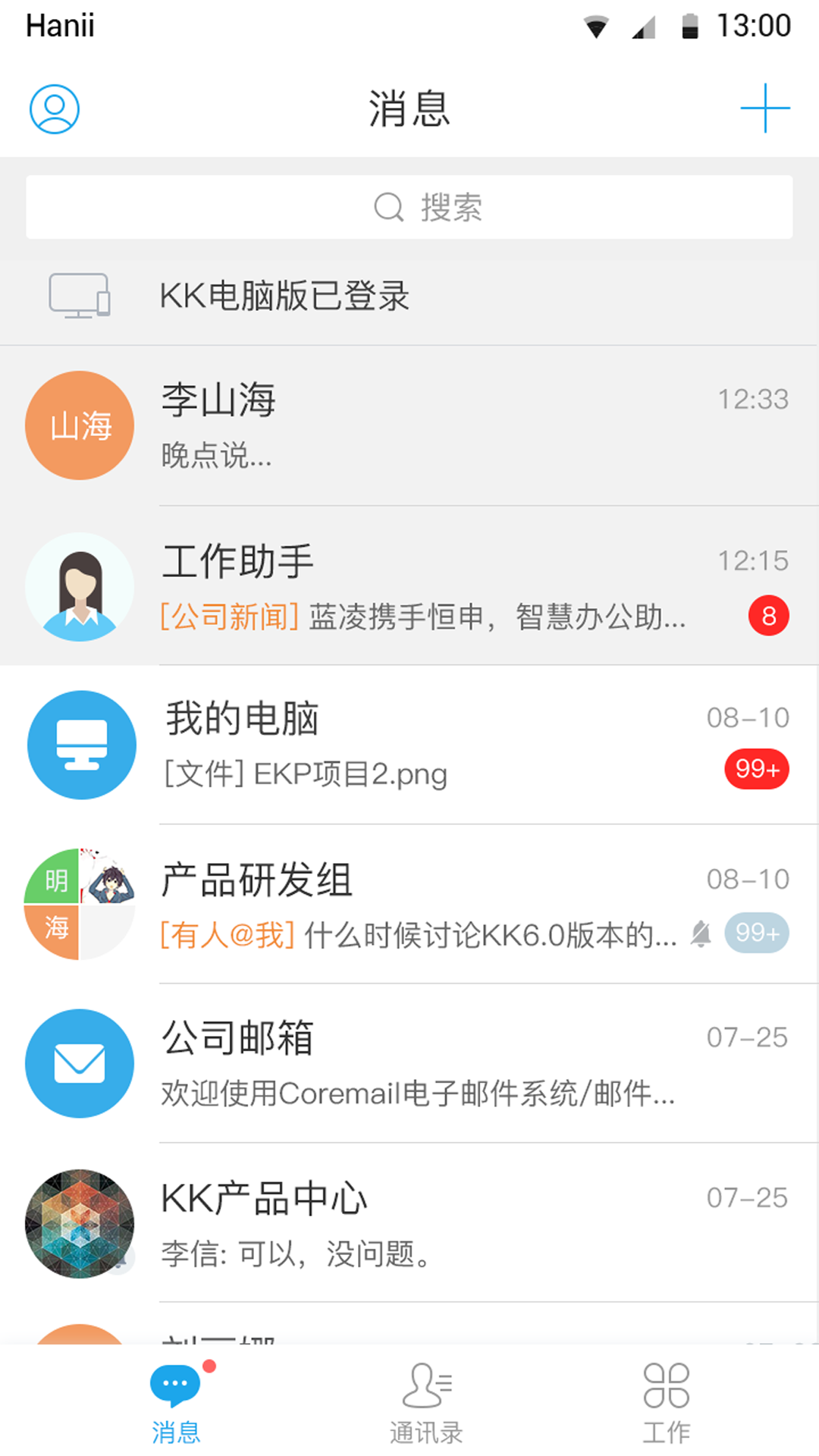Open the 产品研发组 group chat

[x=409, y=904]
